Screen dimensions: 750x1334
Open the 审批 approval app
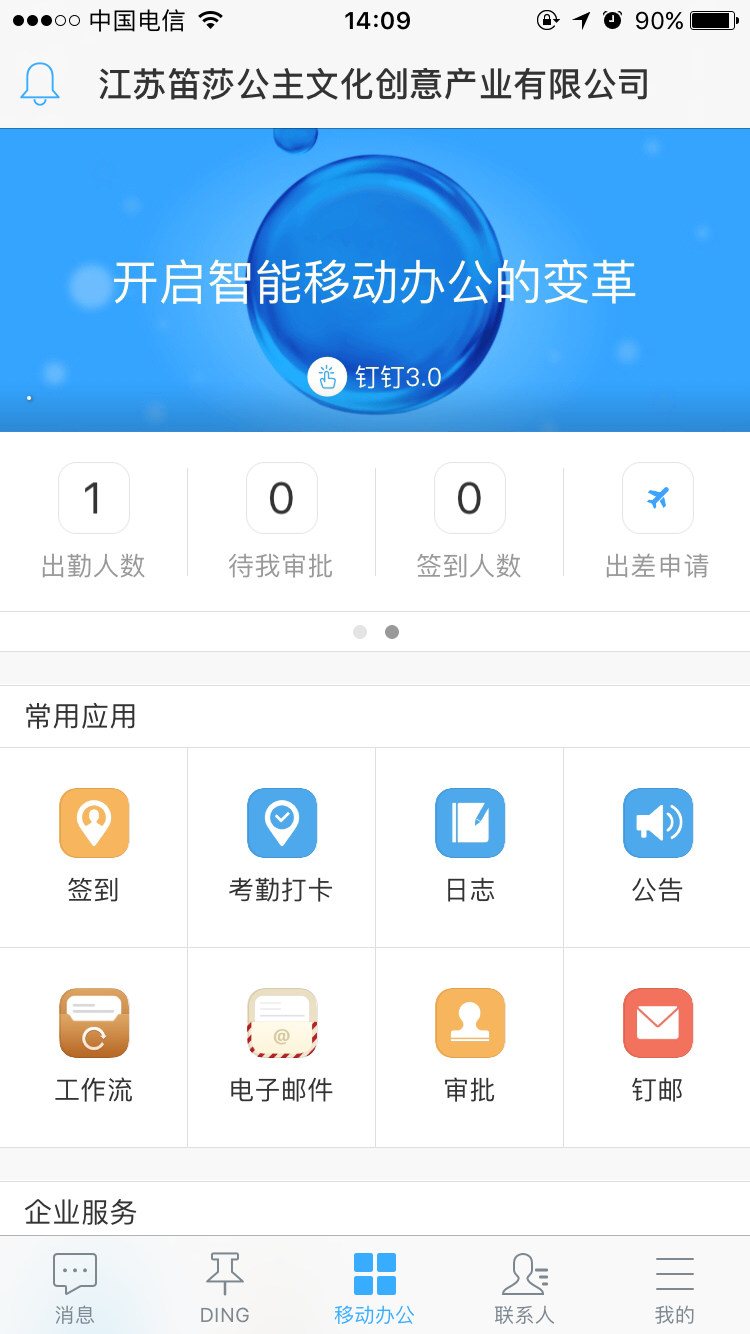pyautogui.click(x=469, y=1046)
